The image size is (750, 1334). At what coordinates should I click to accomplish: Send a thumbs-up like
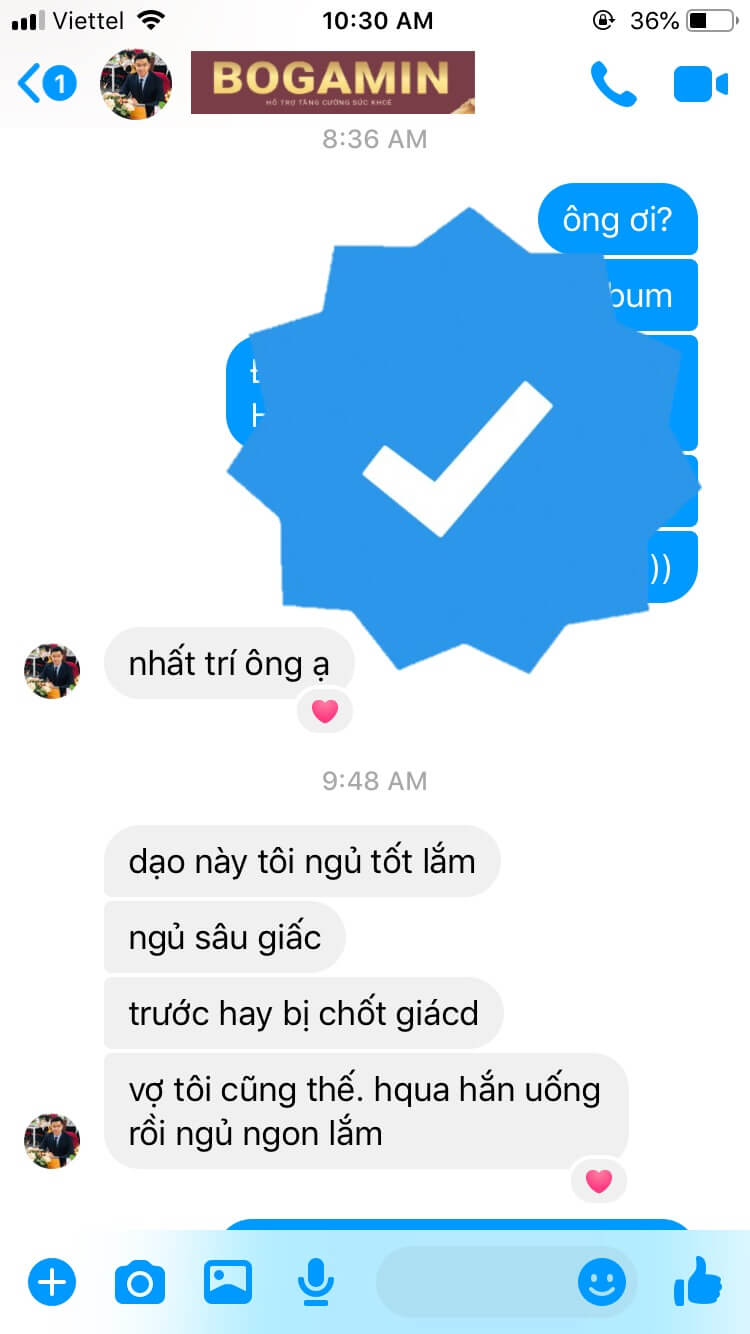[x=698, y=1281]
